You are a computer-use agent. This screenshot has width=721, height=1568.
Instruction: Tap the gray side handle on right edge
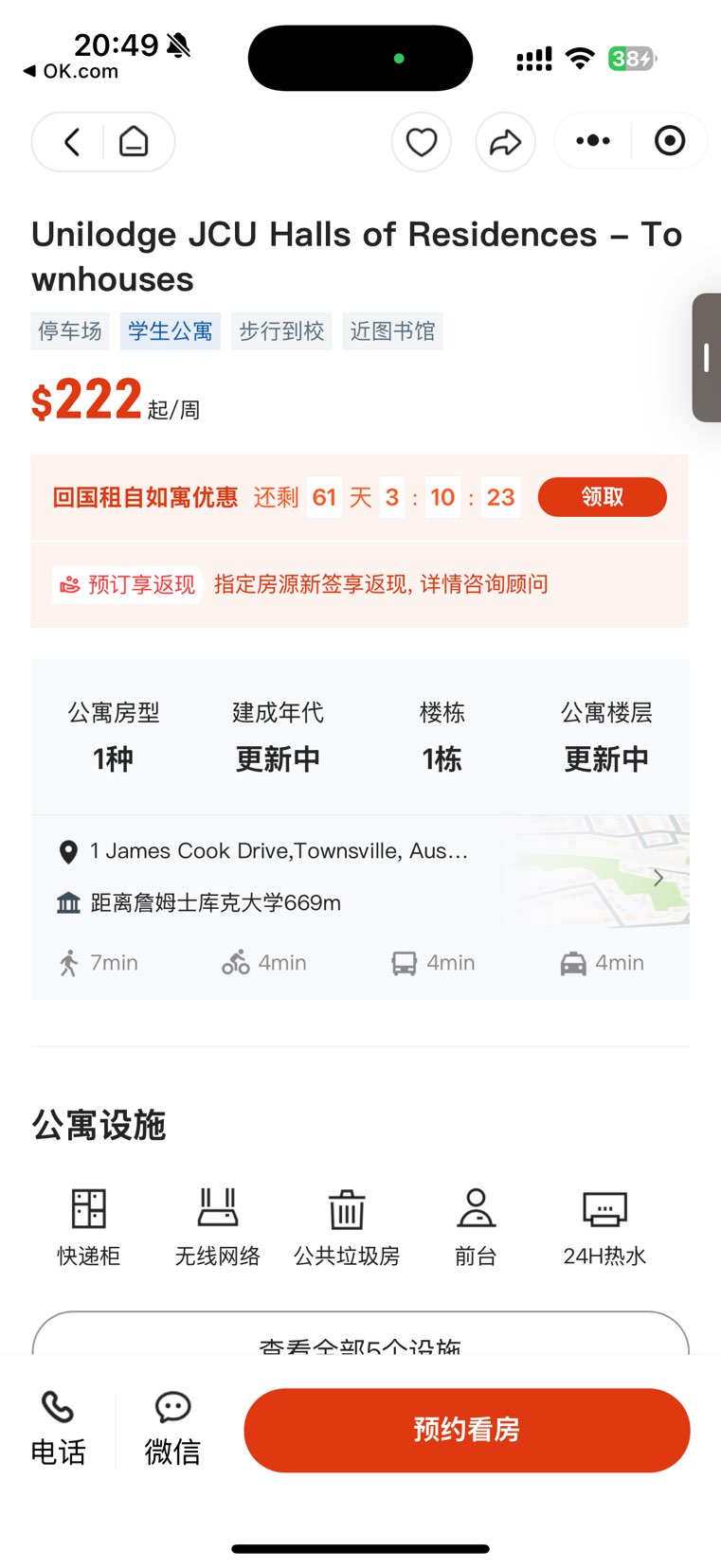click(707, 358)
